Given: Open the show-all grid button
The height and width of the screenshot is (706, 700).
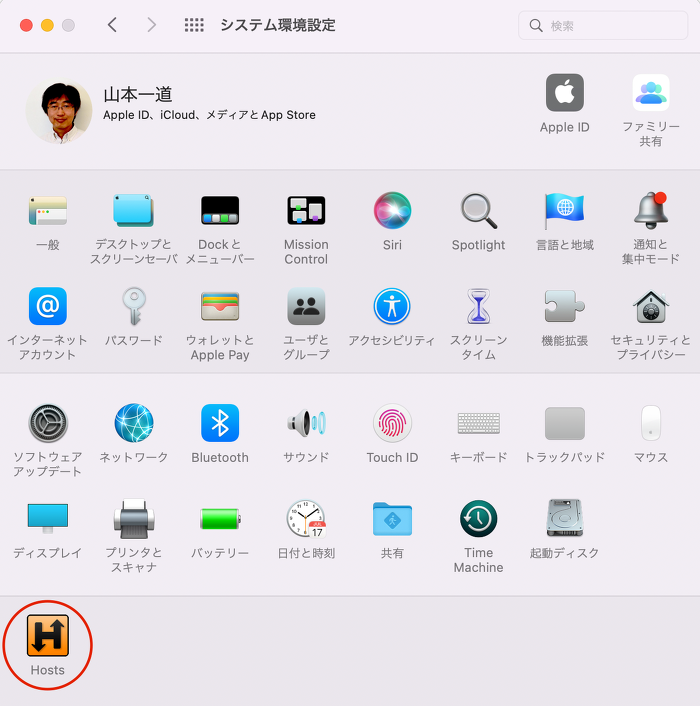Looking at the screenshot, I should point(194,25).
